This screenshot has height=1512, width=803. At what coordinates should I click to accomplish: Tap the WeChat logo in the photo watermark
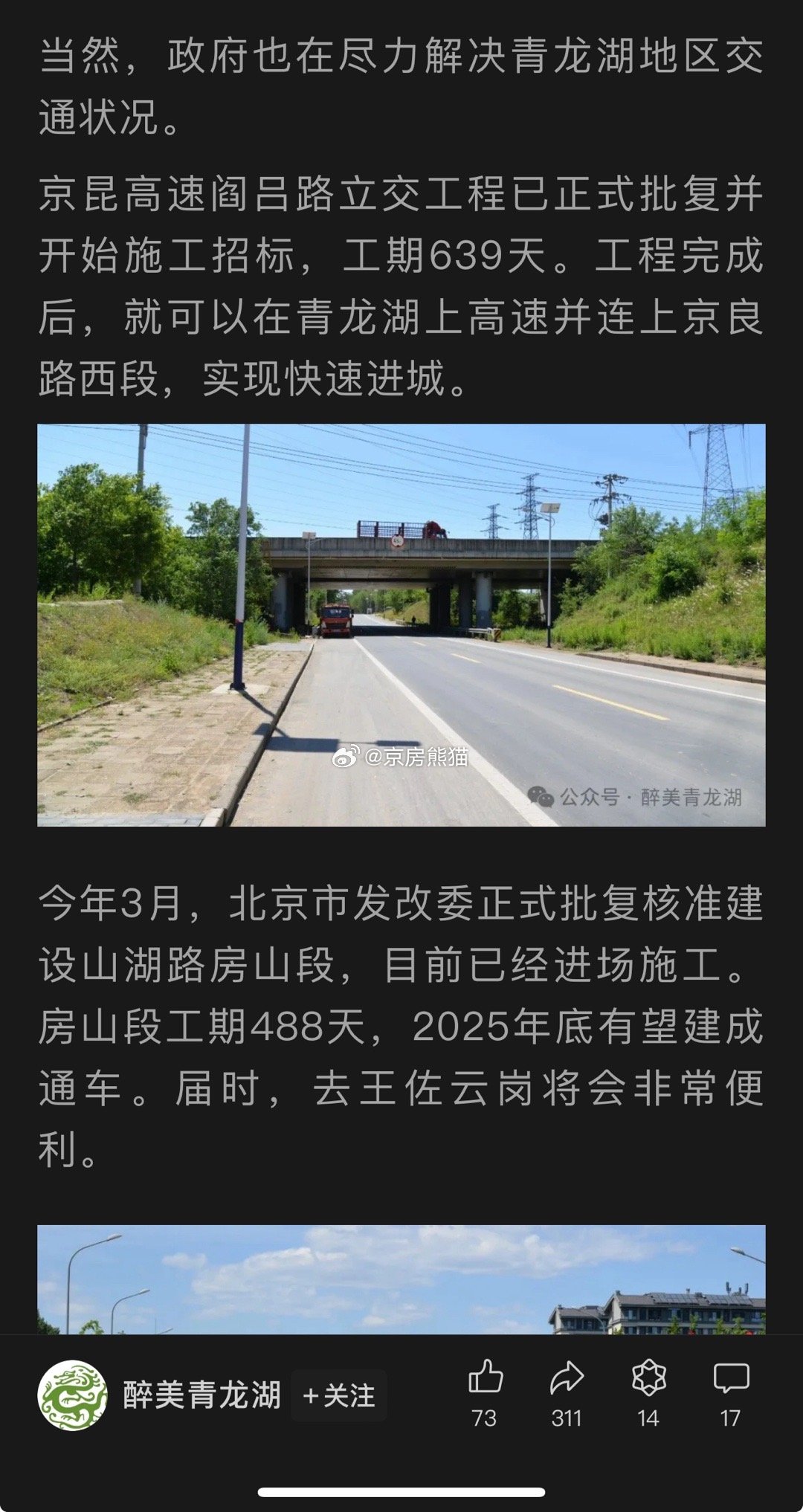[x=541, y=797]
